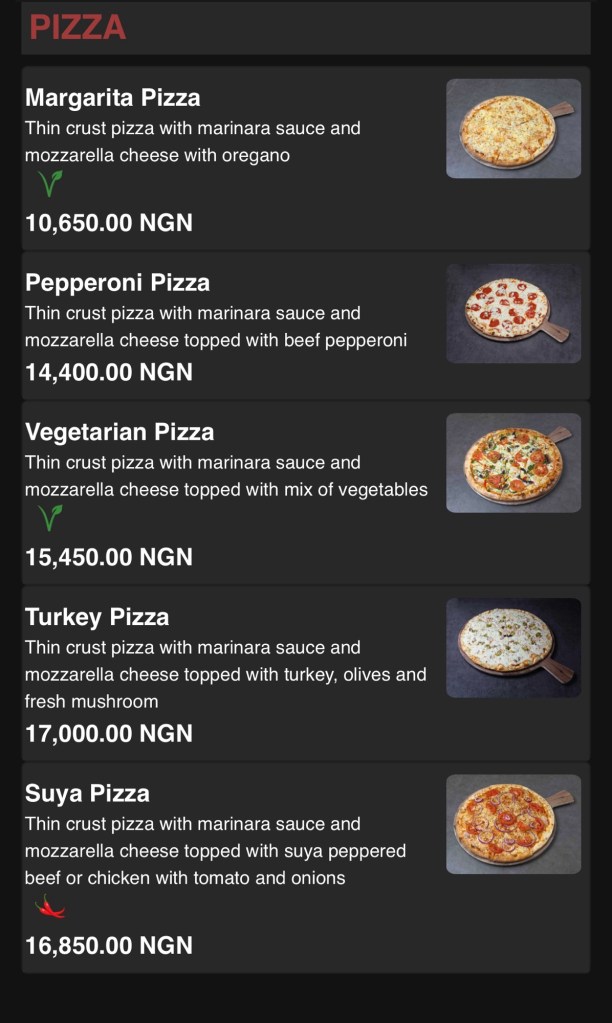View Pepperoni Pizza details
612x1023 pixels.
[117, 283]
